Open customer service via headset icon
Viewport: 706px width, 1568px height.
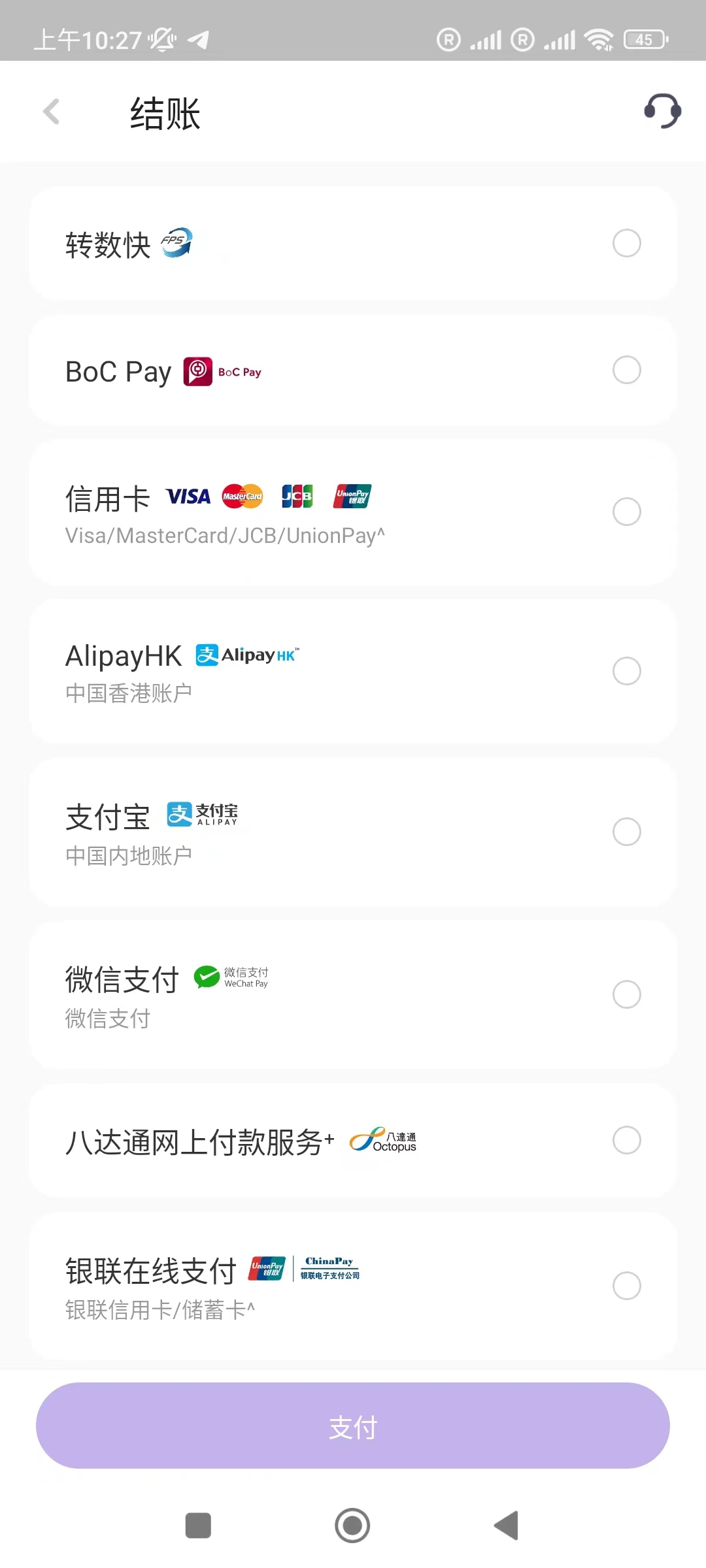662,111
